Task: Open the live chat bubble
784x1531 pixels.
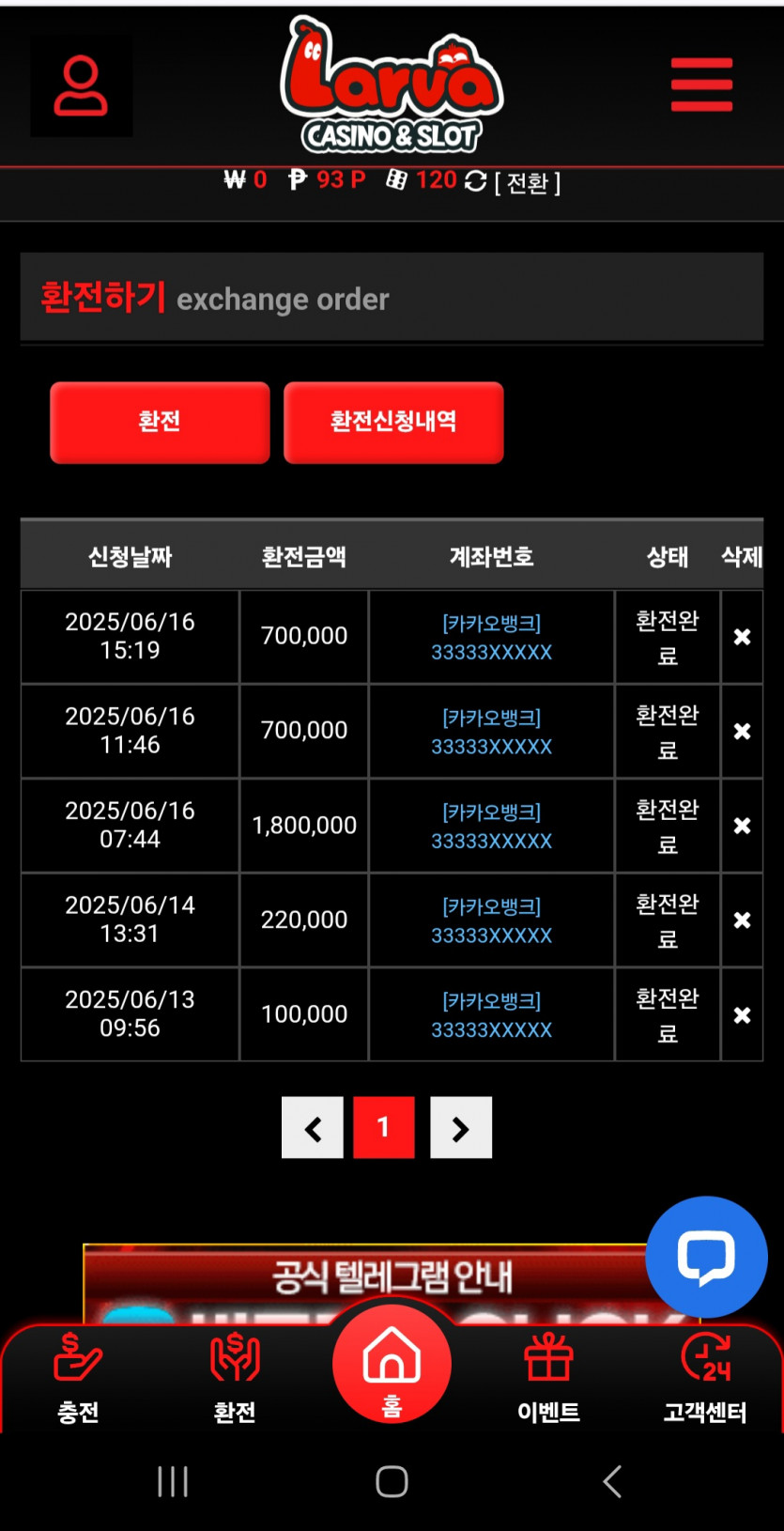Action: (706, 1257)
